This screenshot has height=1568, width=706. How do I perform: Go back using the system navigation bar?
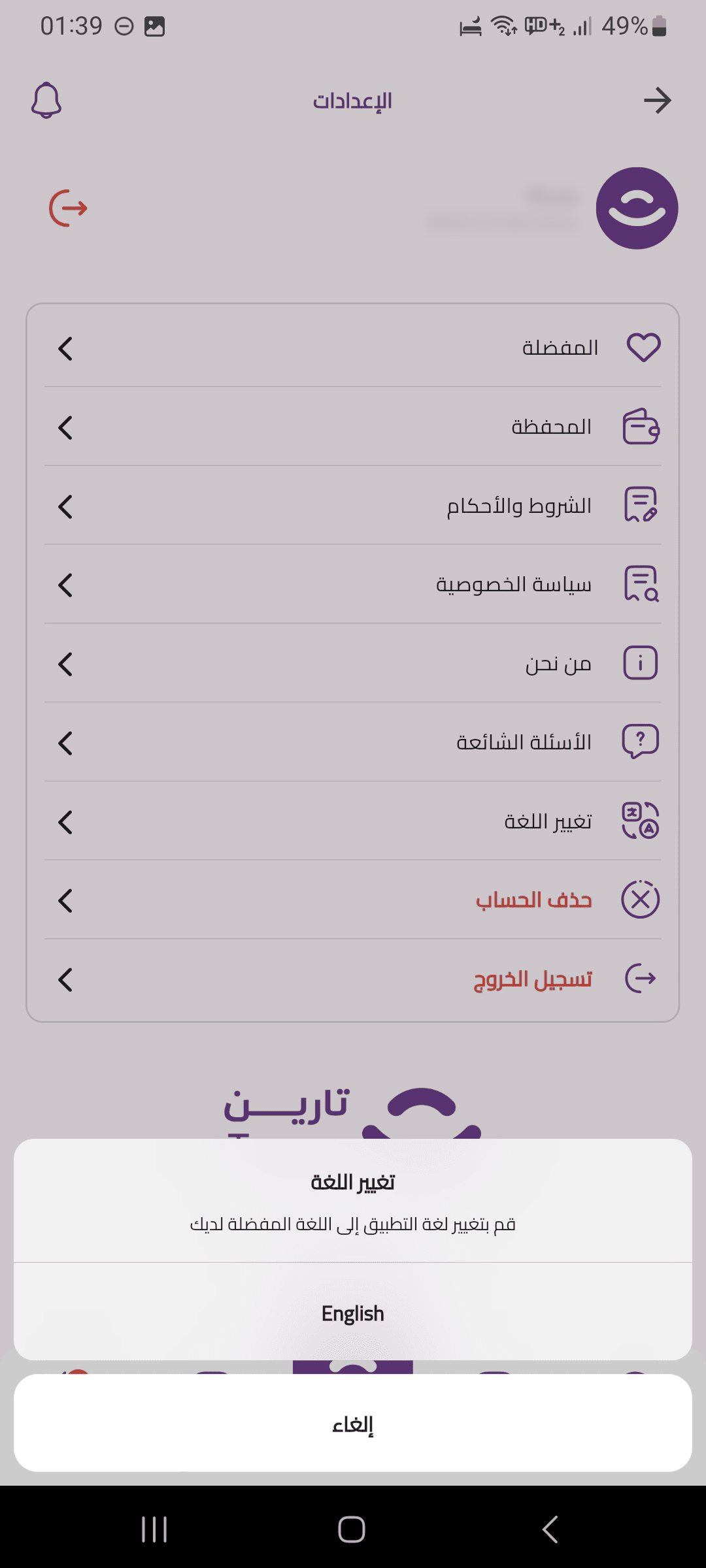pos(550,1529)
